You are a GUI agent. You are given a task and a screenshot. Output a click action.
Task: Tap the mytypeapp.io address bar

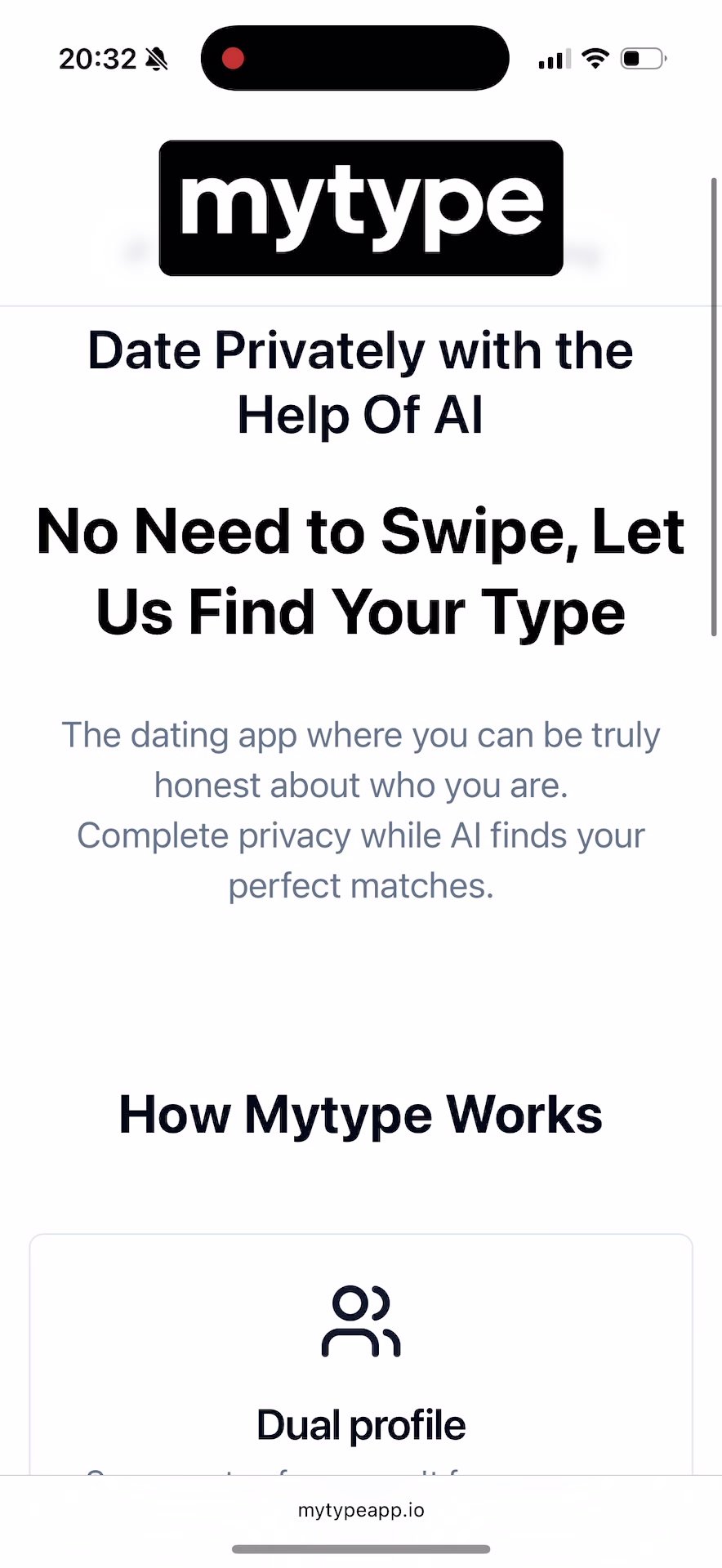(361, 1510)
